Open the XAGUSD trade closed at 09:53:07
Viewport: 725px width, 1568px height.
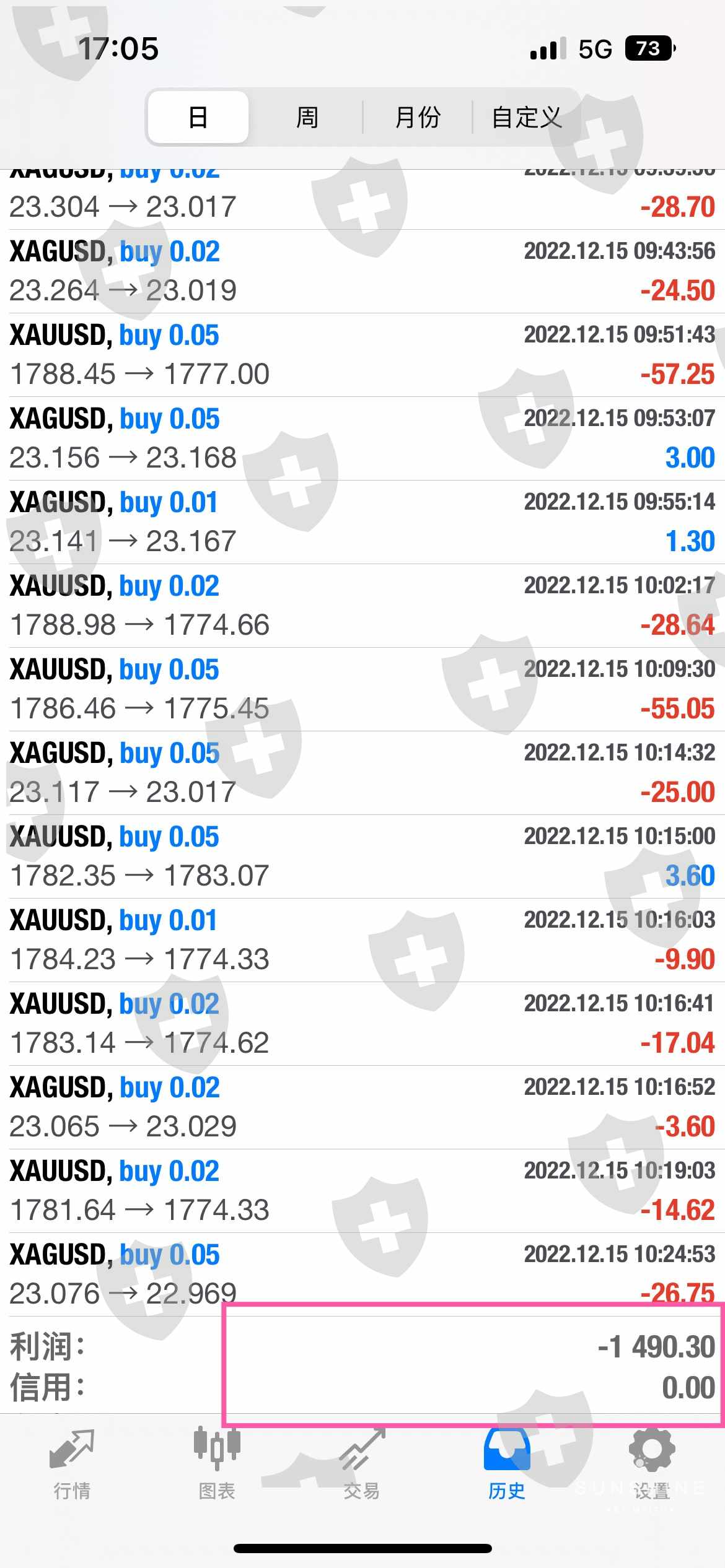362,438
